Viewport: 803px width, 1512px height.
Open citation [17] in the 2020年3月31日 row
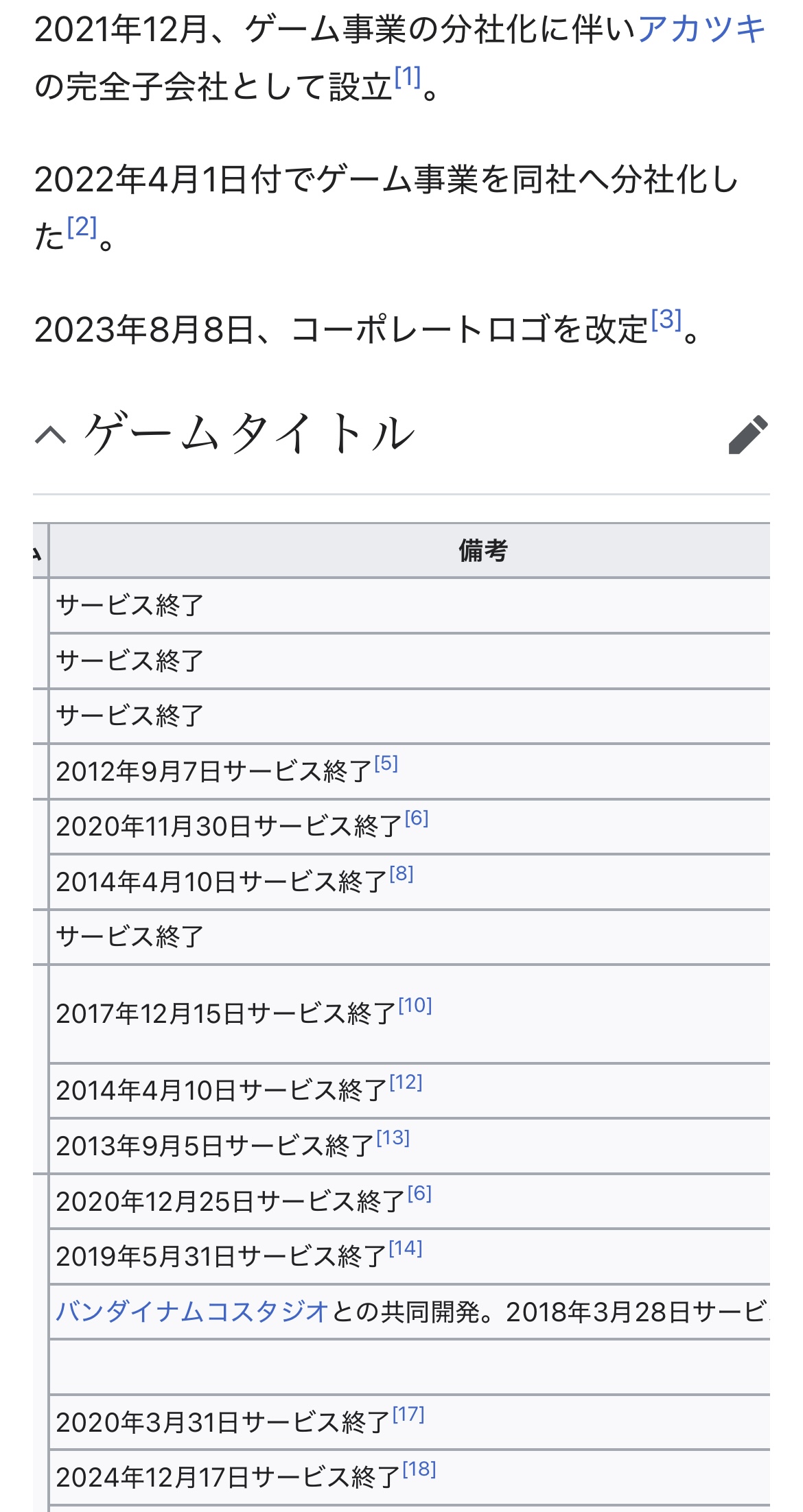click(408, 1414)
